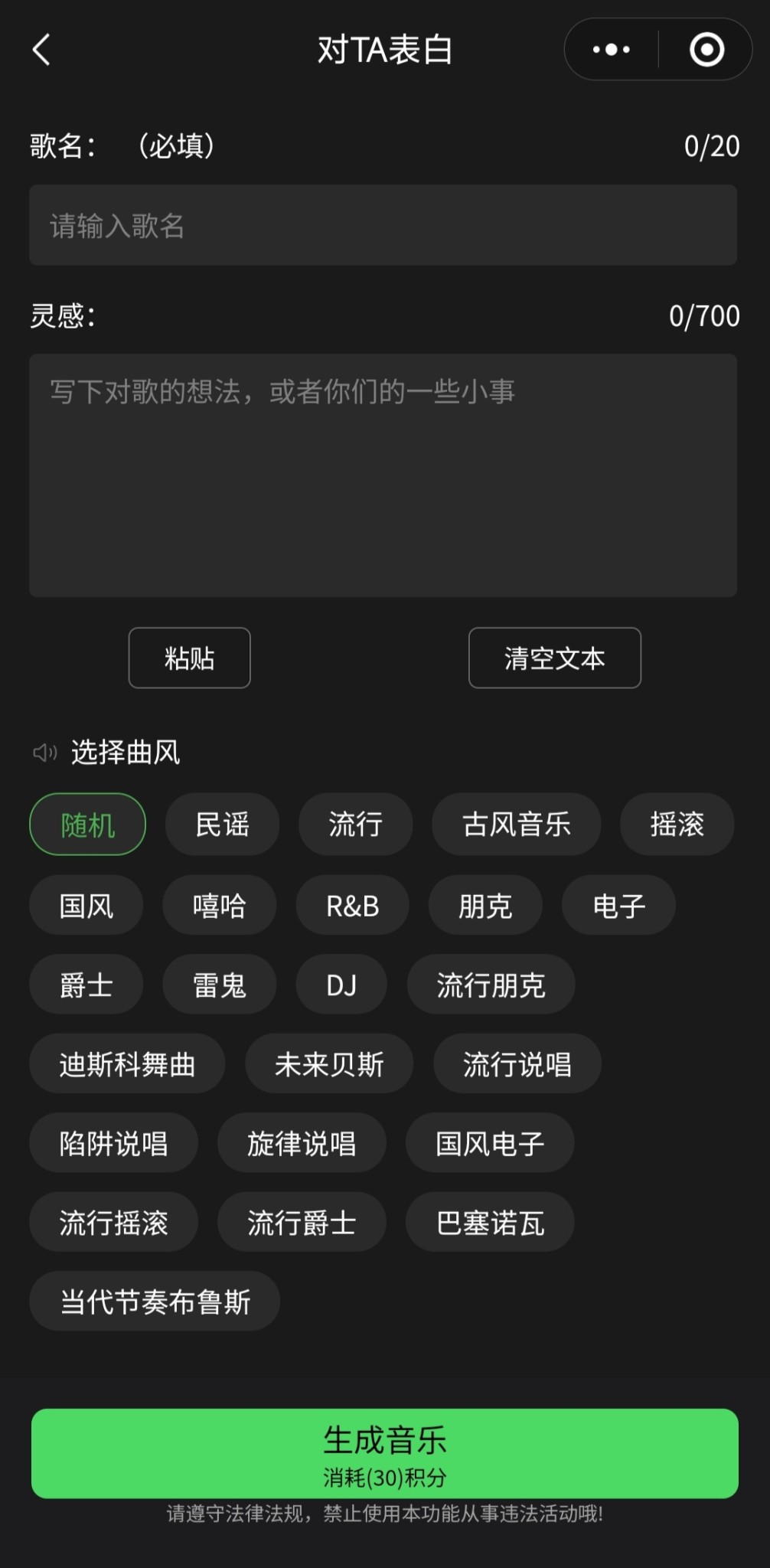Close the mini program with circle icon

[x=706, y=50]
